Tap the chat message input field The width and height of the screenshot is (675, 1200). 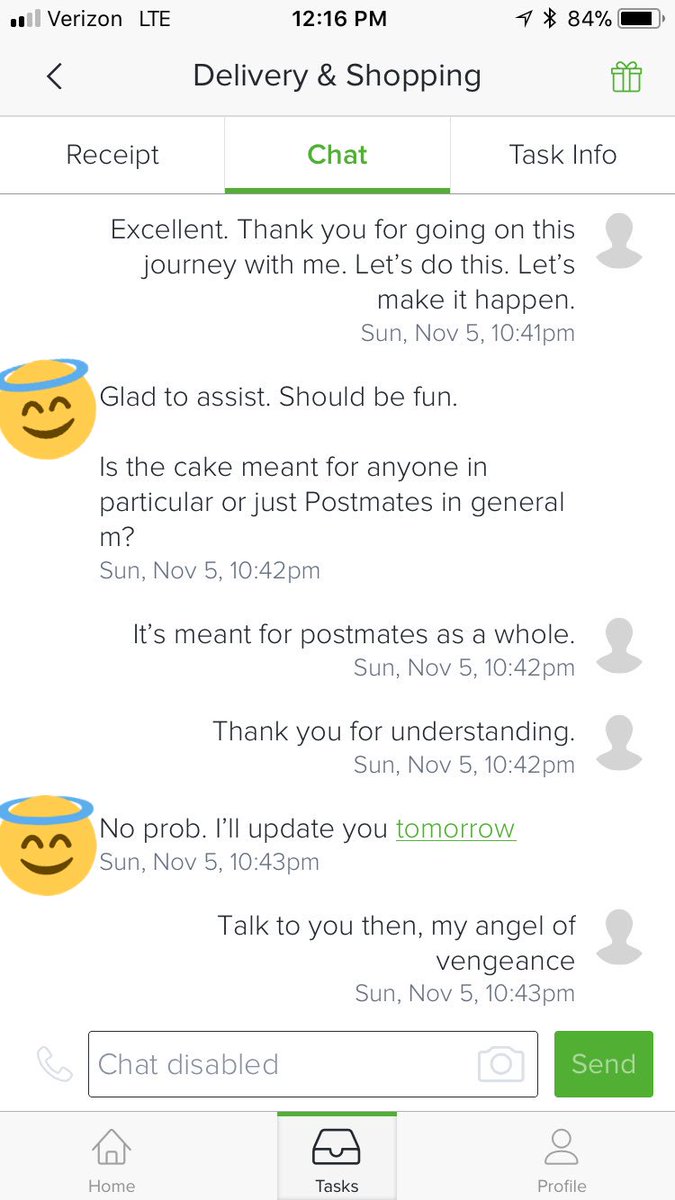coord(280,1064)
